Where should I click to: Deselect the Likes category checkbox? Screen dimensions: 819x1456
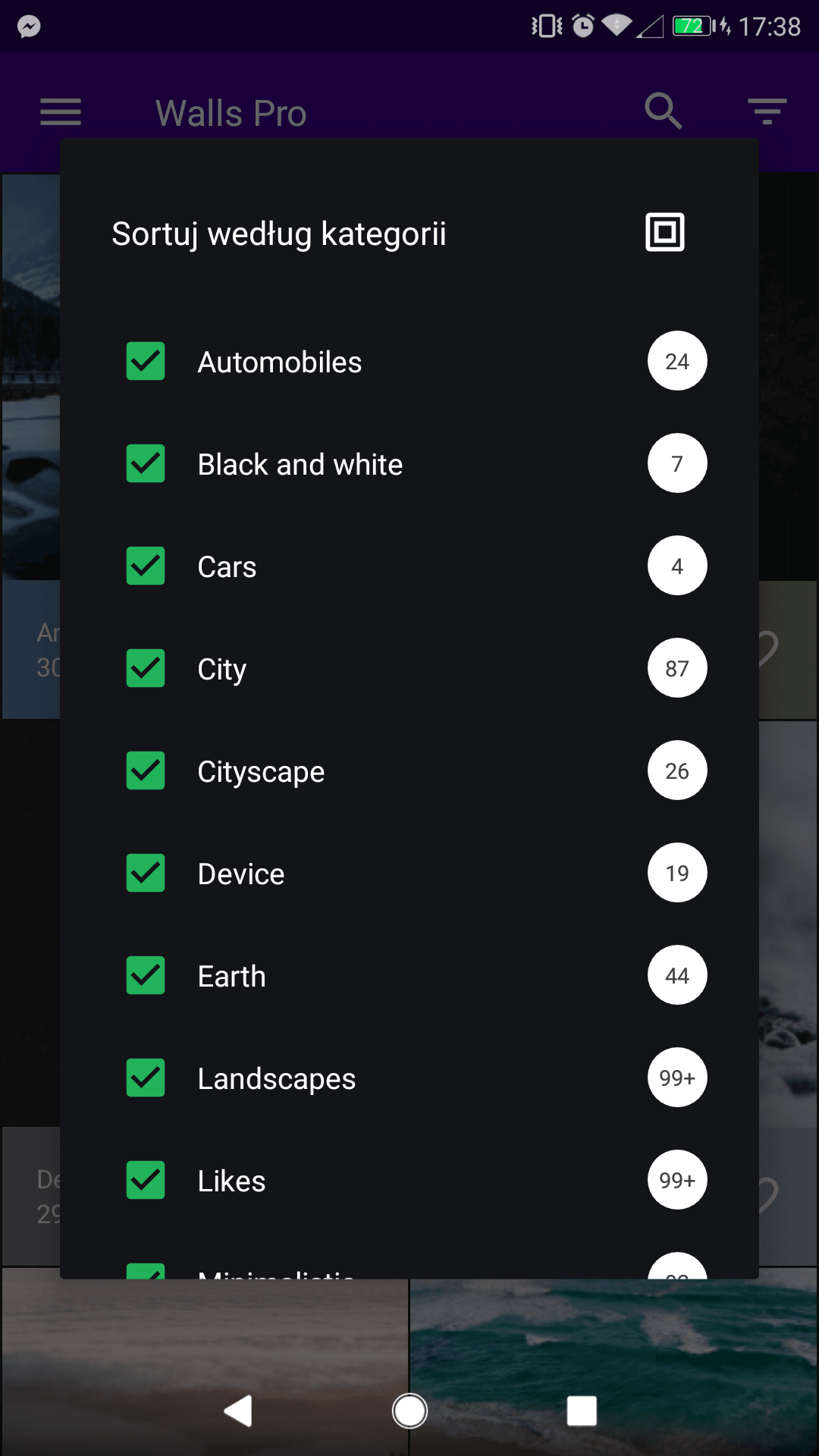[146, 1180]
